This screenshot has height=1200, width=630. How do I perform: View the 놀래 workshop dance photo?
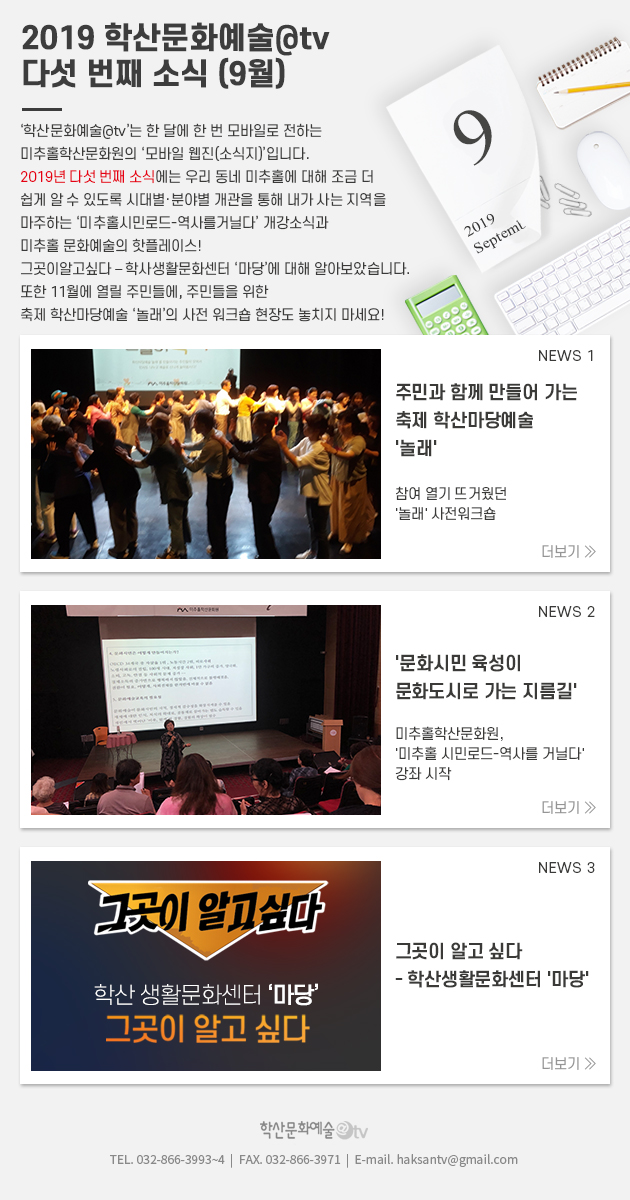coord(206,454)
